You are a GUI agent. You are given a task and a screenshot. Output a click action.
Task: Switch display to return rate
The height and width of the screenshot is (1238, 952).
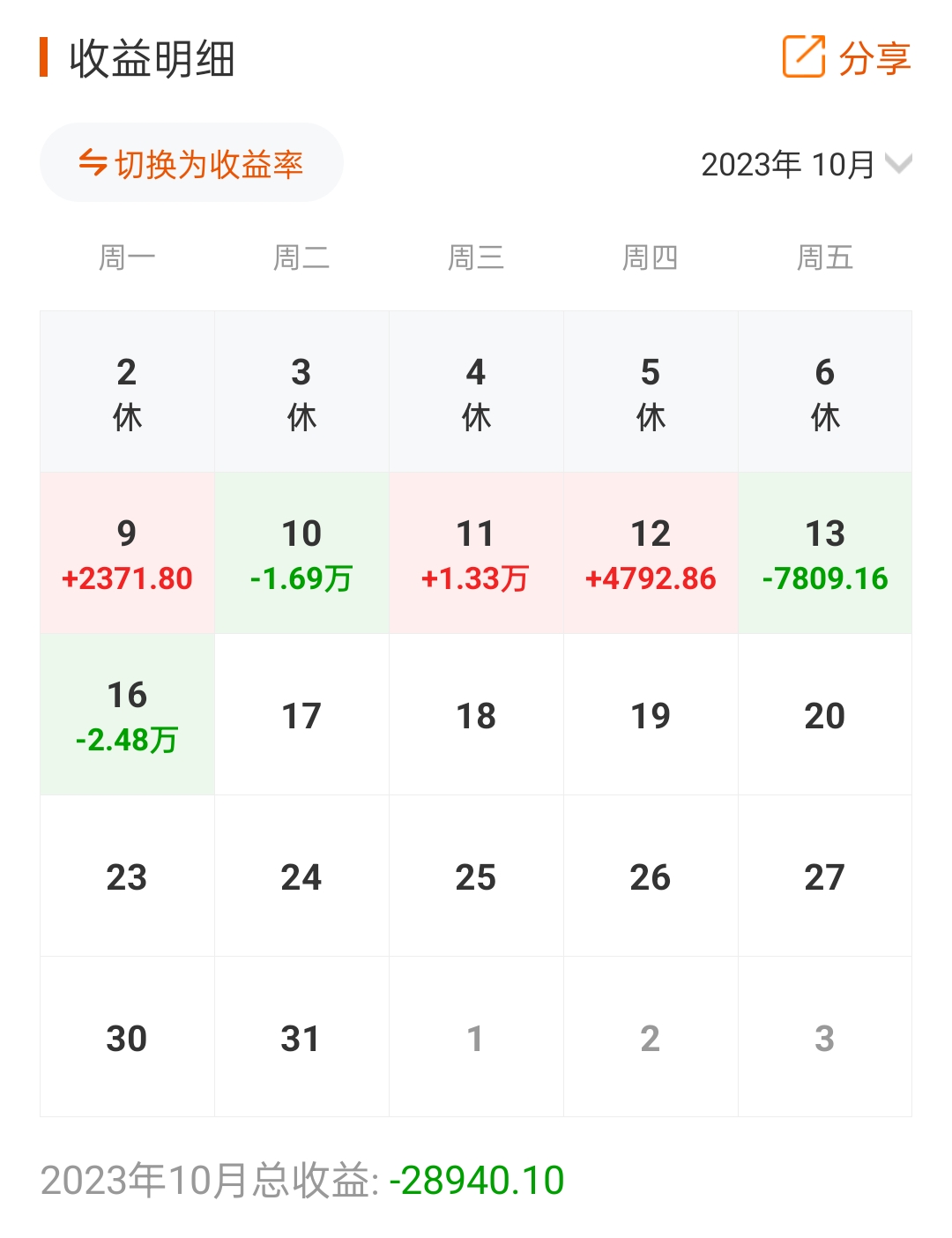[x=191, y=164]
